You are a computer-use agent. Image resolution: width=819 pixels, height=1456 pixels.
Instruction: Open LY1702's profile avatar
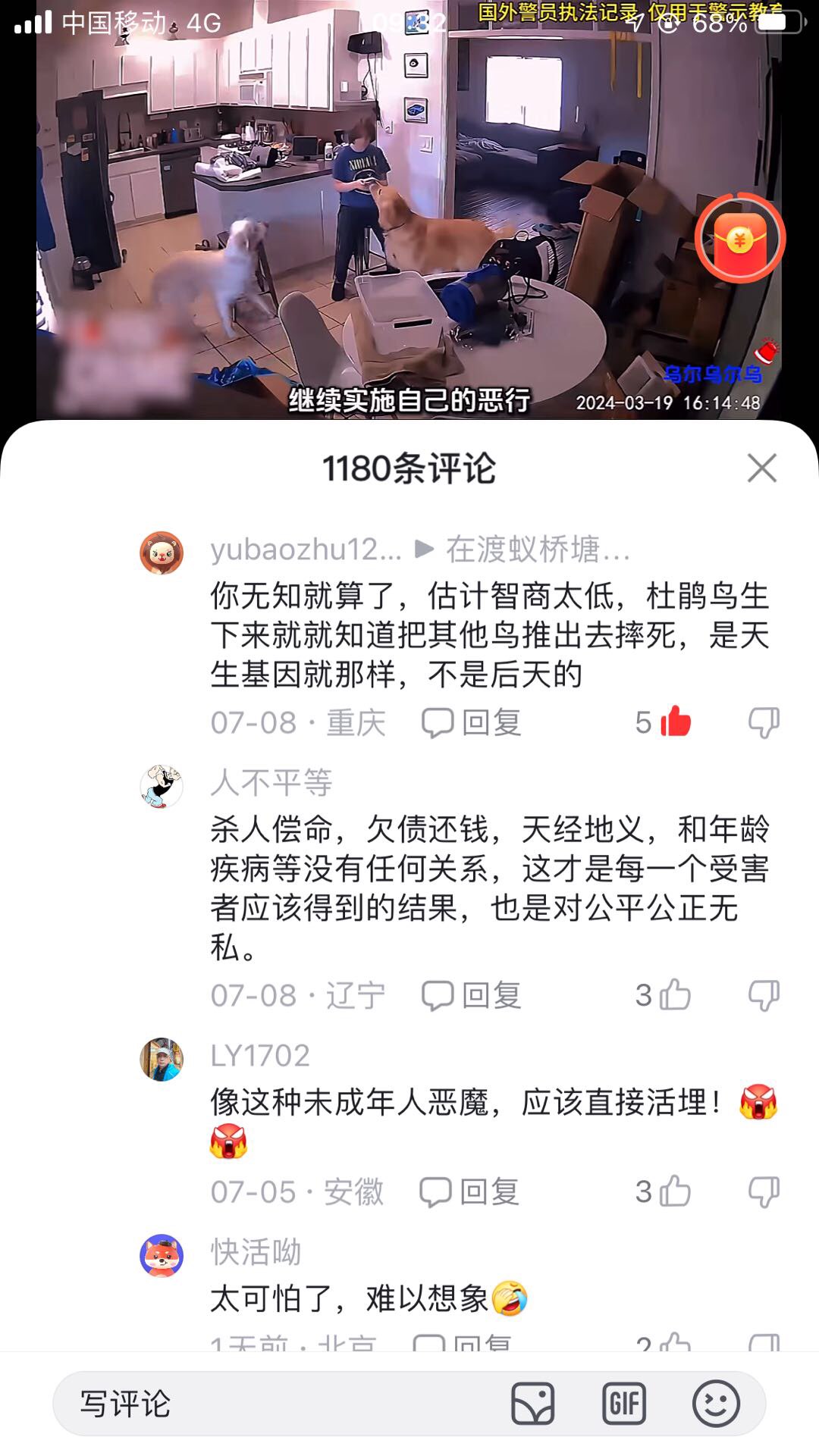tap(162, 1059)
